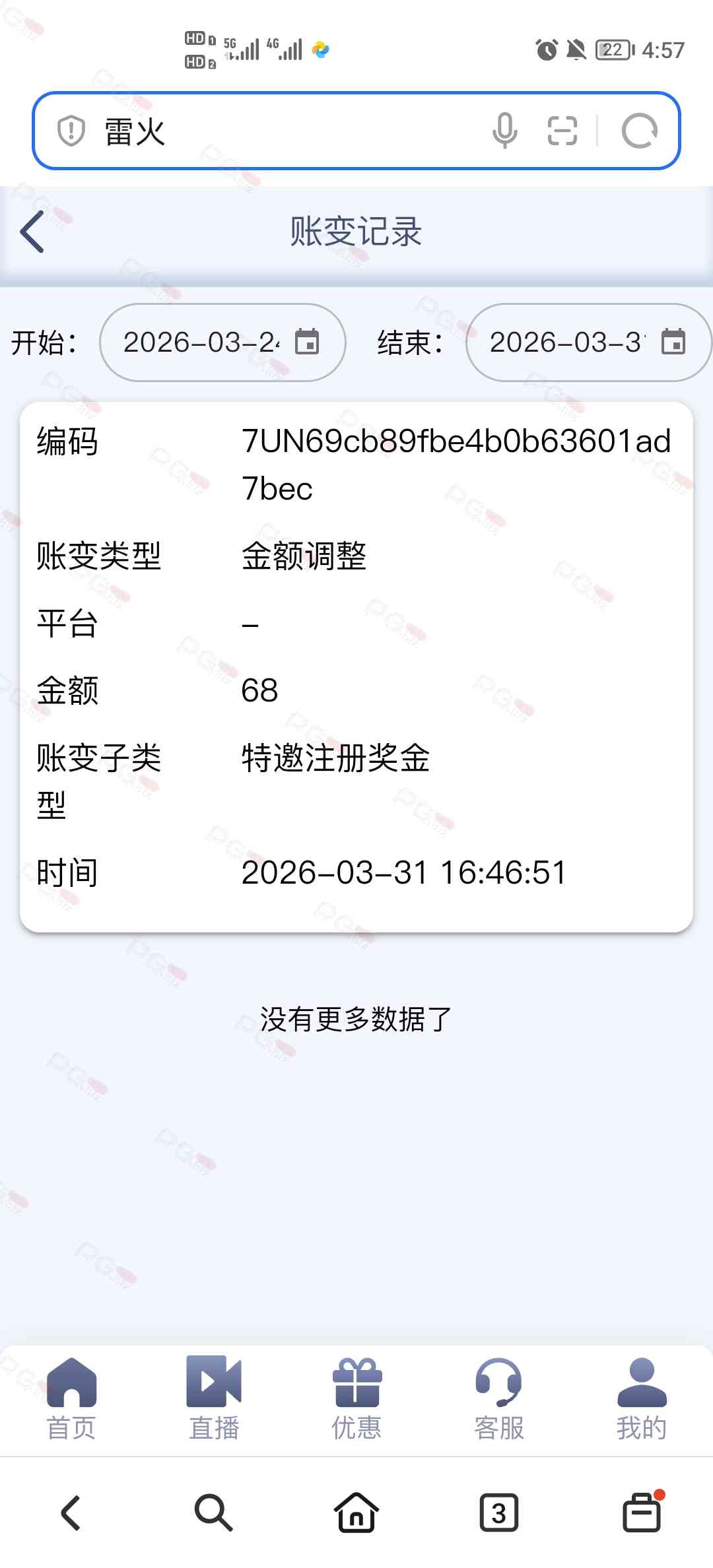The width and height of the screenshot is (713, 1568).
Task: Reload the page with refresh icon
Action: click(639, 131)
